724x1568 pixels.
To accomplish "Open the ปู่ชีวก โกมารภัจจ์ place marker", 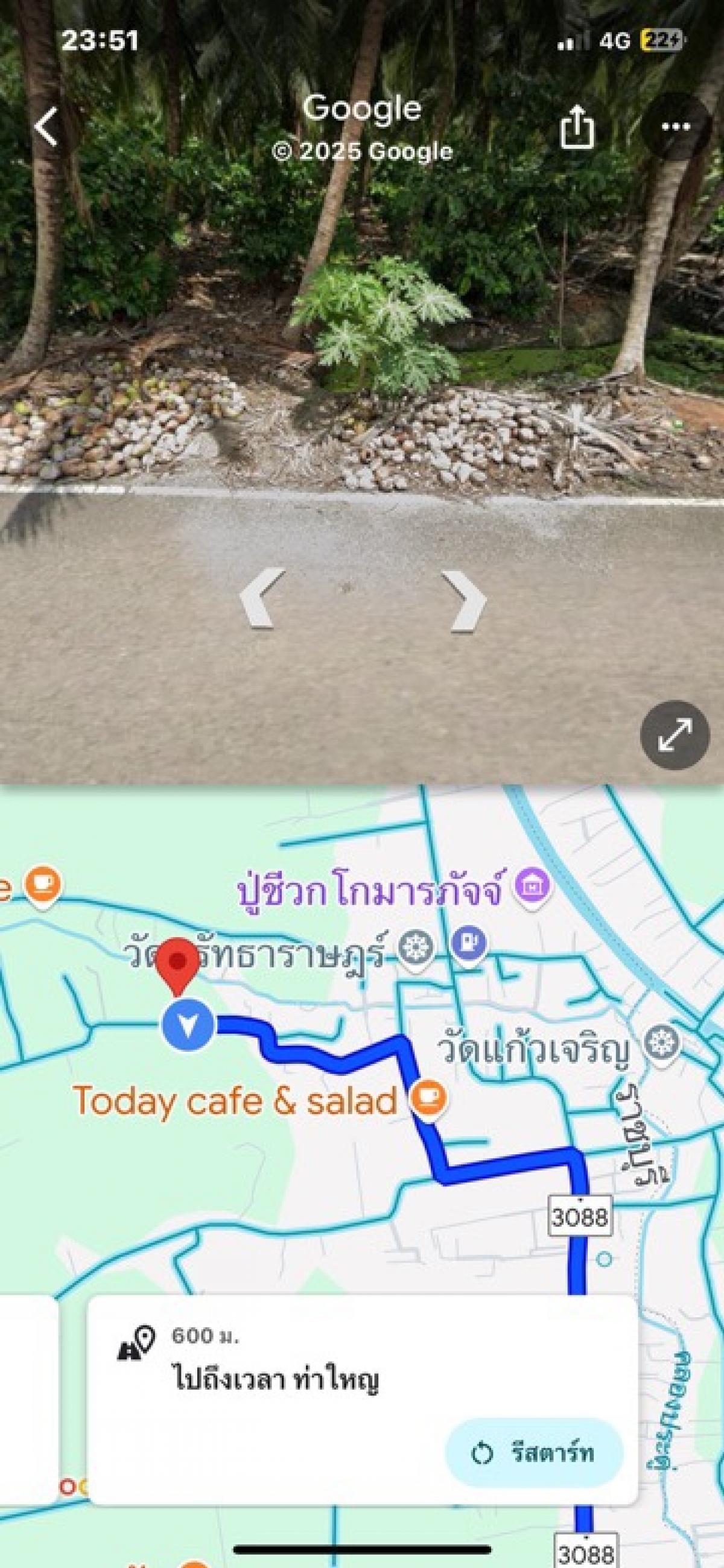I will click(532, 887).
